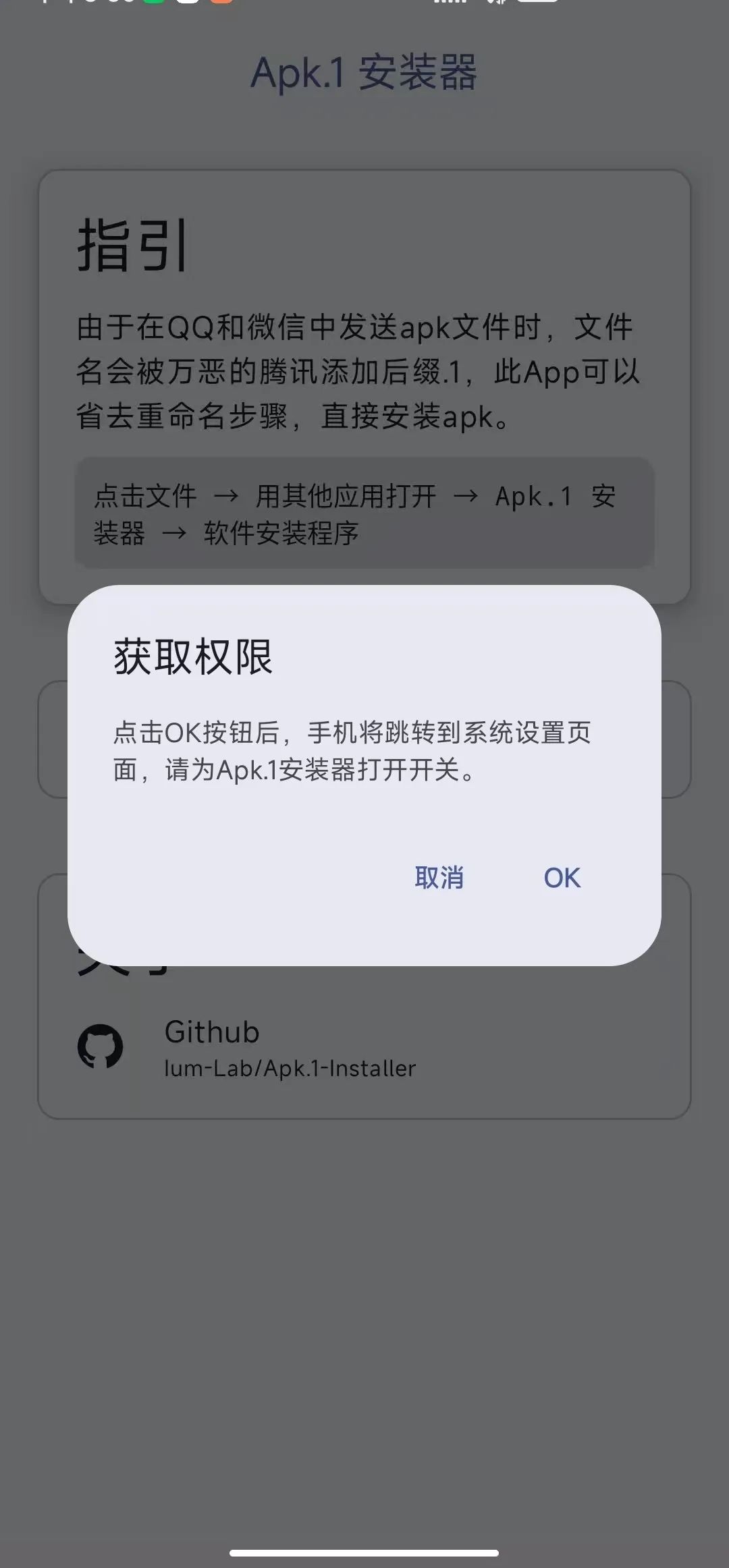Tap the Apk.1 安装器 title
The image size is (729, 1568).
pos(364,74)
